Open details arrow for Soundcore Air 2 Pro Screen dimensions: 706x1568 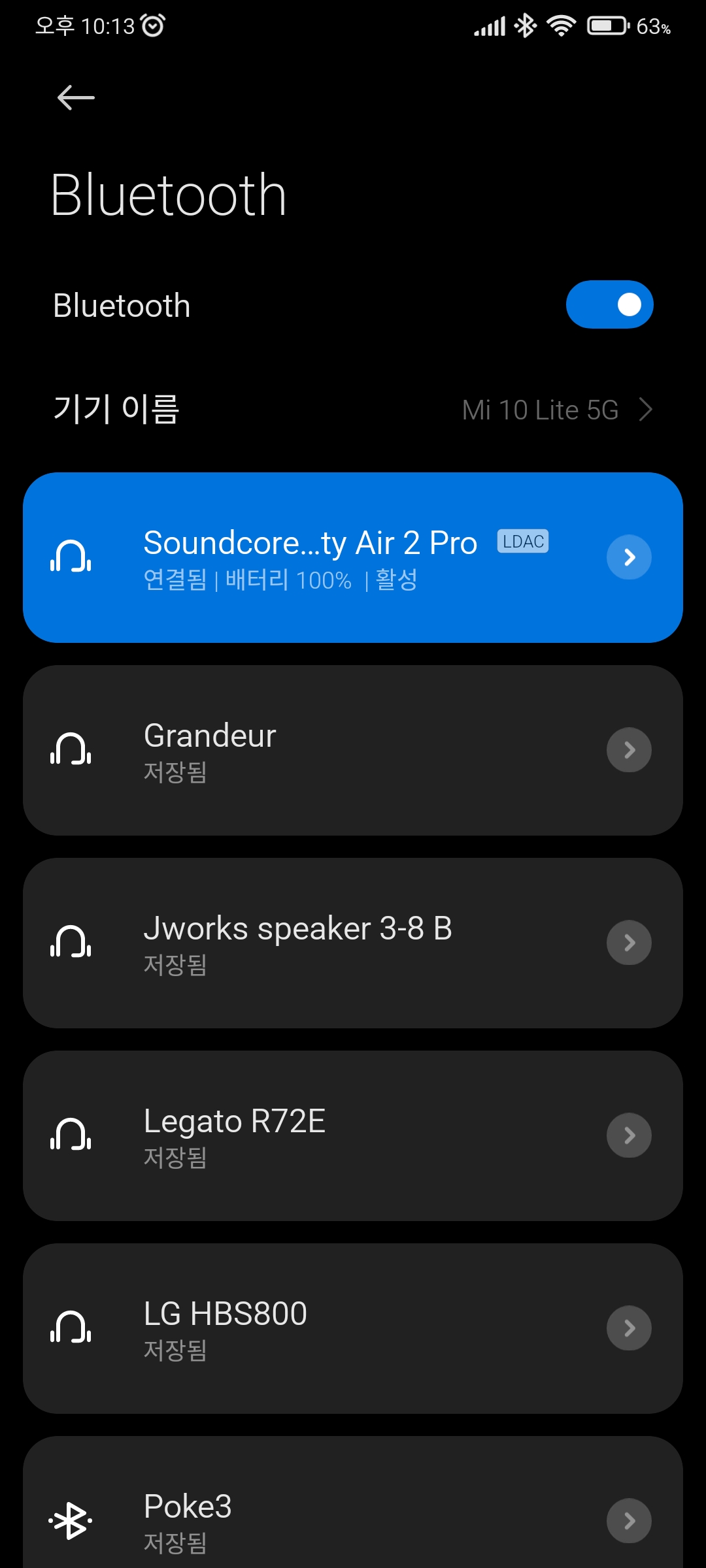click(629, 557)
